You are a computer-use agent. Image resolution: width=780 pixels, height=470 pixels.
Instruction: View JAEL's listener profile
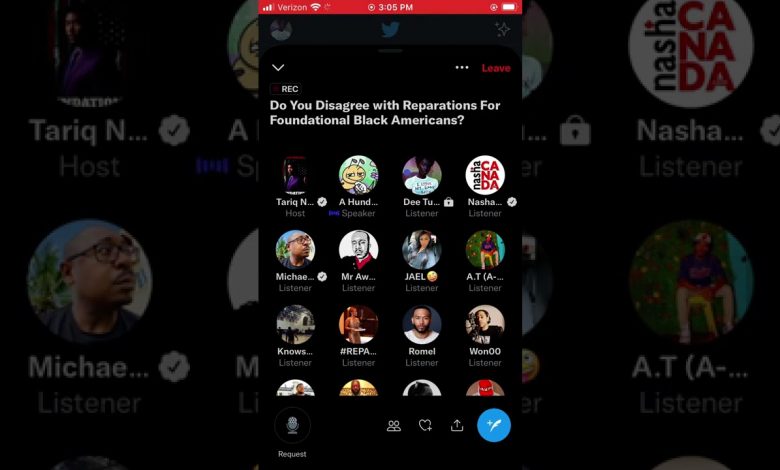tap(422, 250)
